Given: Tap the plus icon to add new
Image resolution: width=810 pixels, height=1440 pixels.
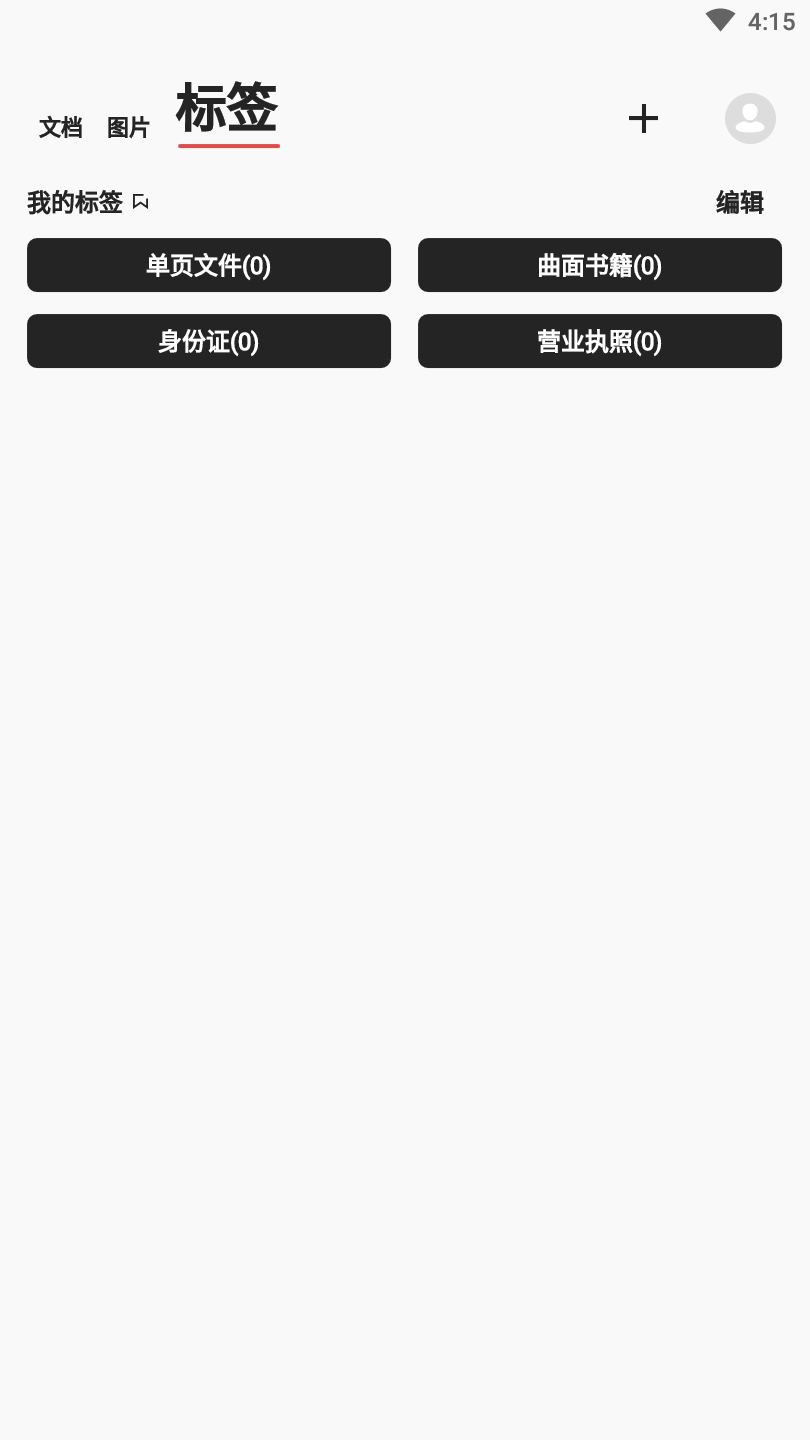Looking at the screenshot, I should [x=643, y=119].
